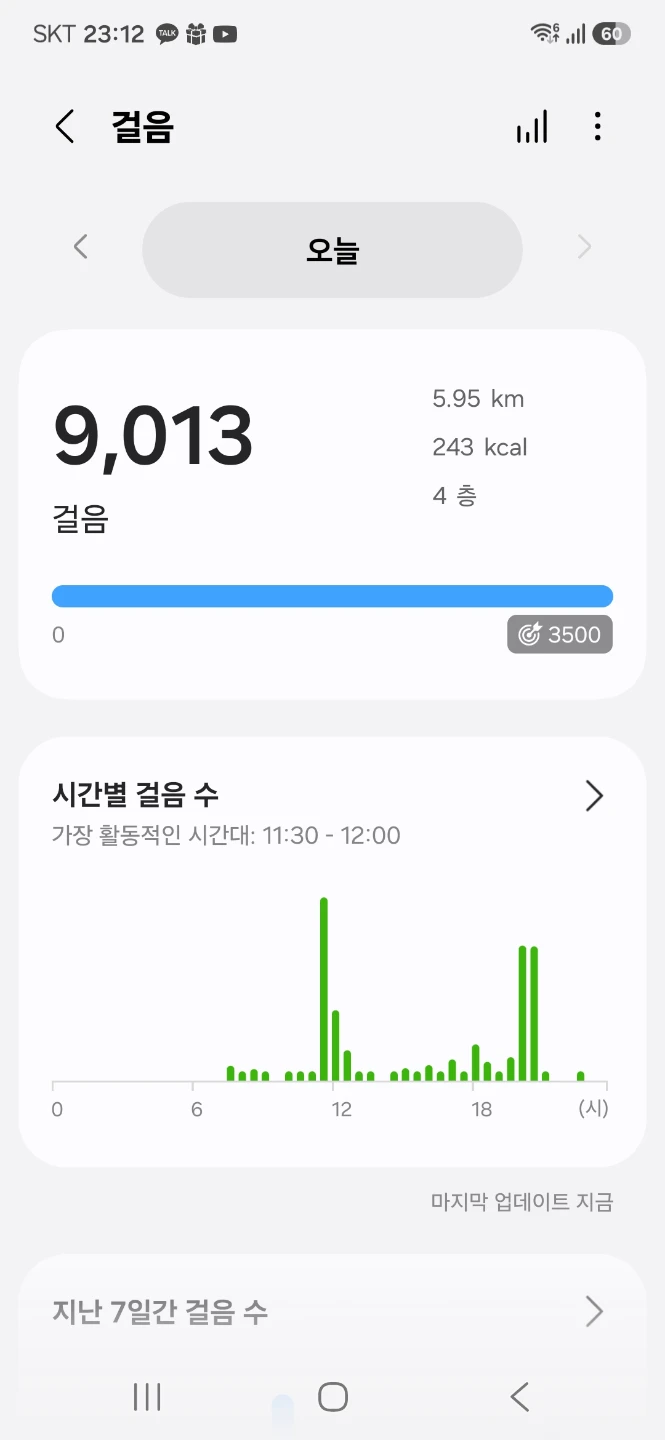Go to the previous day

click(x=81, y=247)
